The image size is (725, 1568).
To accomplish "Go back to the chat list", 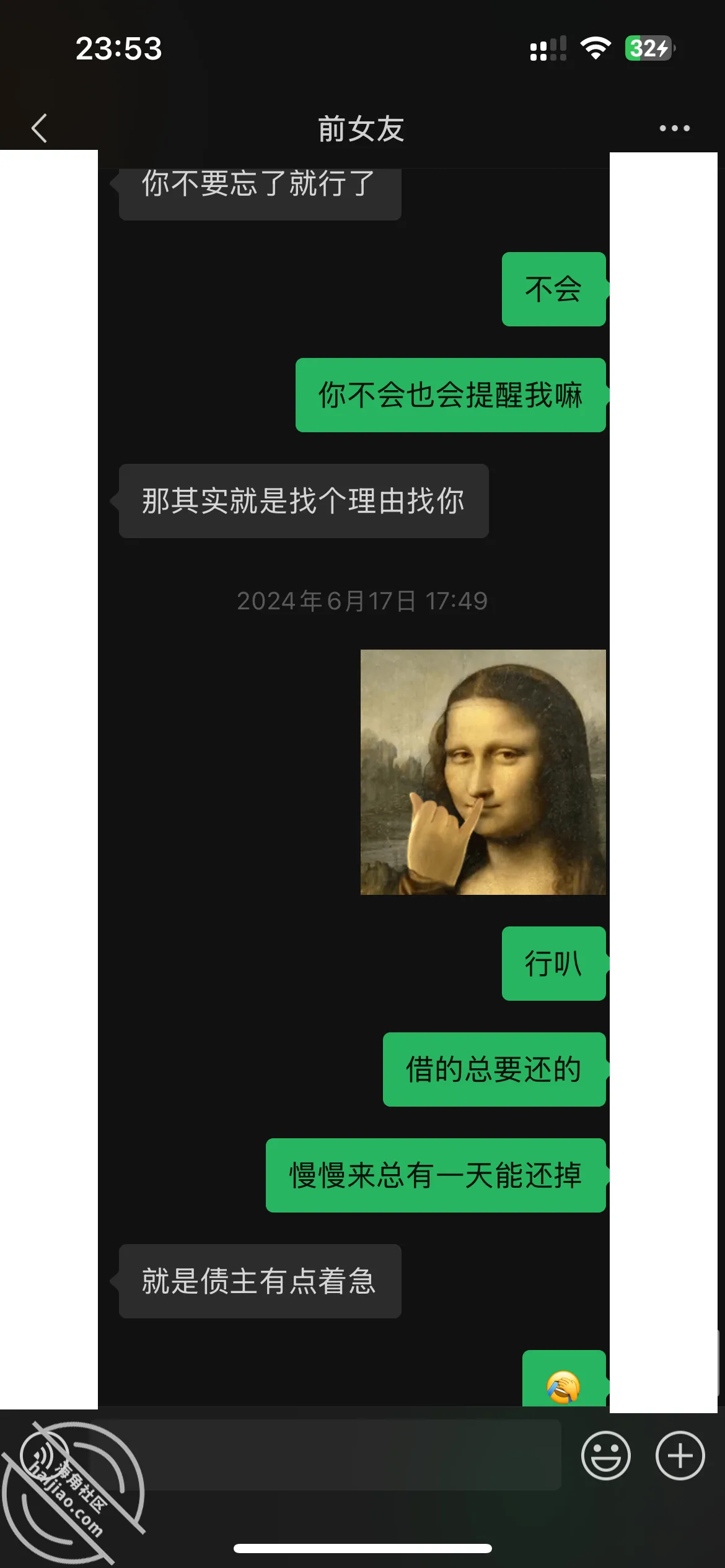I will (39, 128).
